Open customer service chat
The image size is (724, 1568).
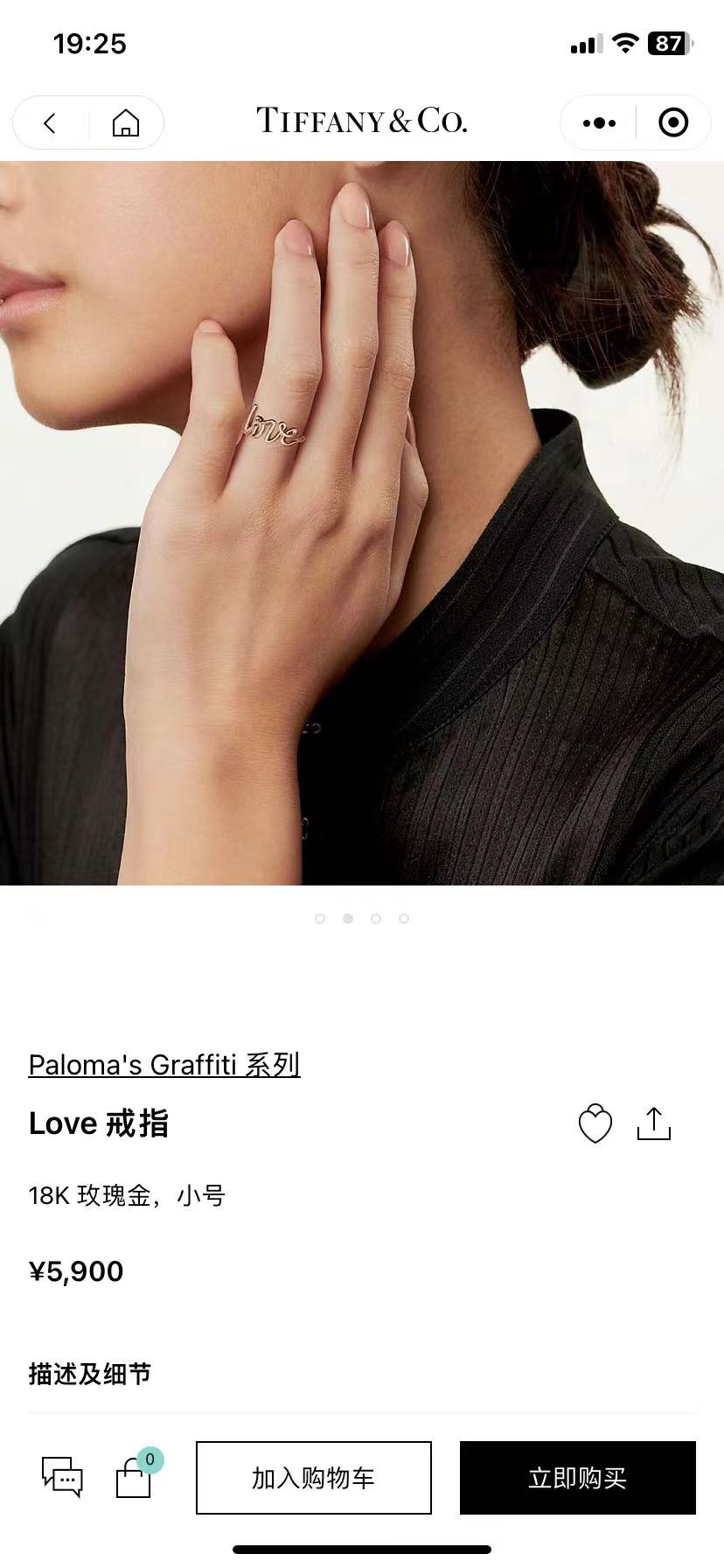pos(62,1477)
